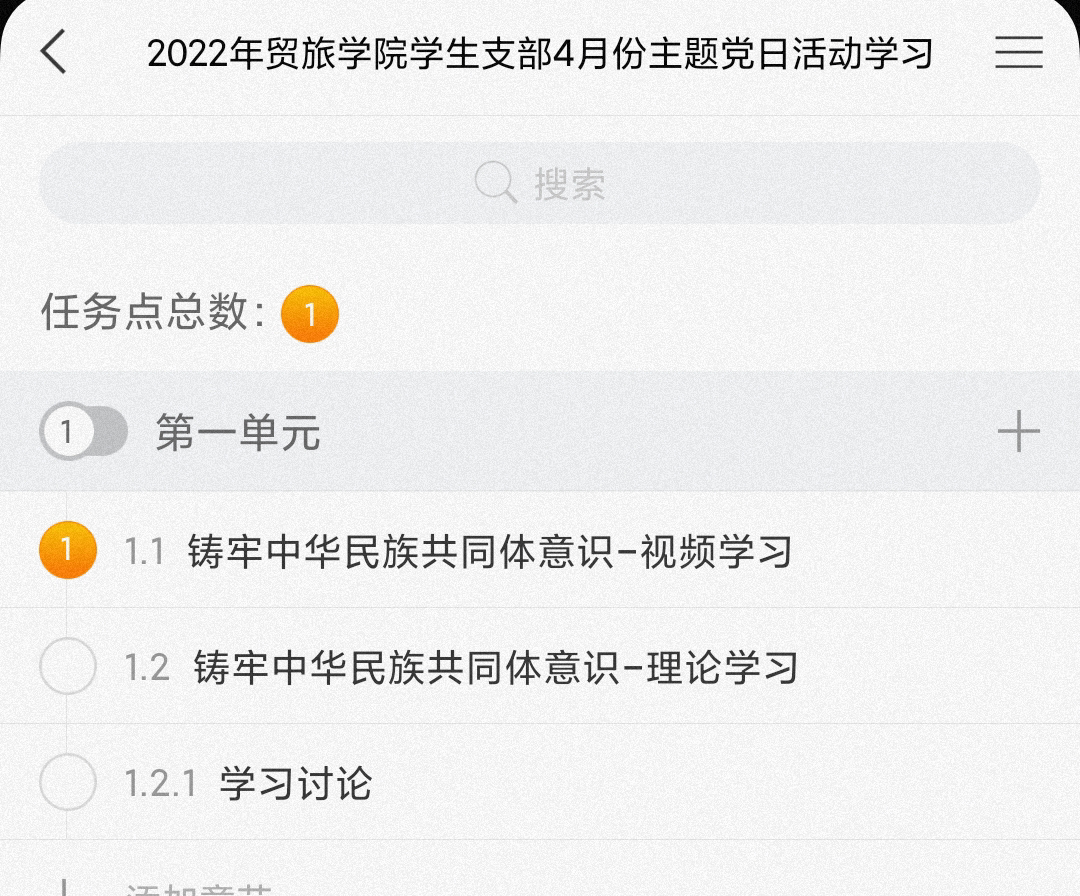
Task: Tap the plus icon beside 第一单元
Action: click(x=1018, y=433)
